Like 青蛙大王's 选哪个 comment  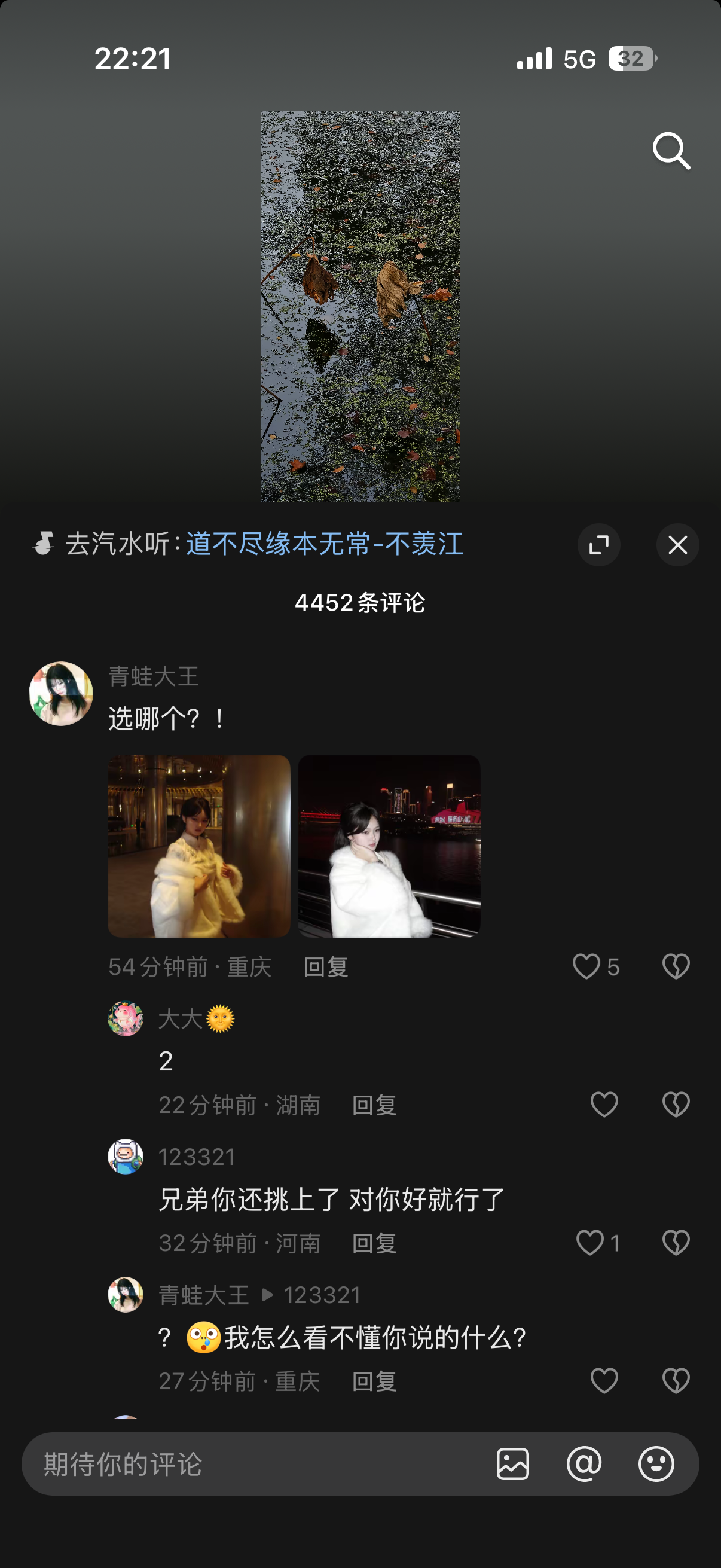point(586,966)
